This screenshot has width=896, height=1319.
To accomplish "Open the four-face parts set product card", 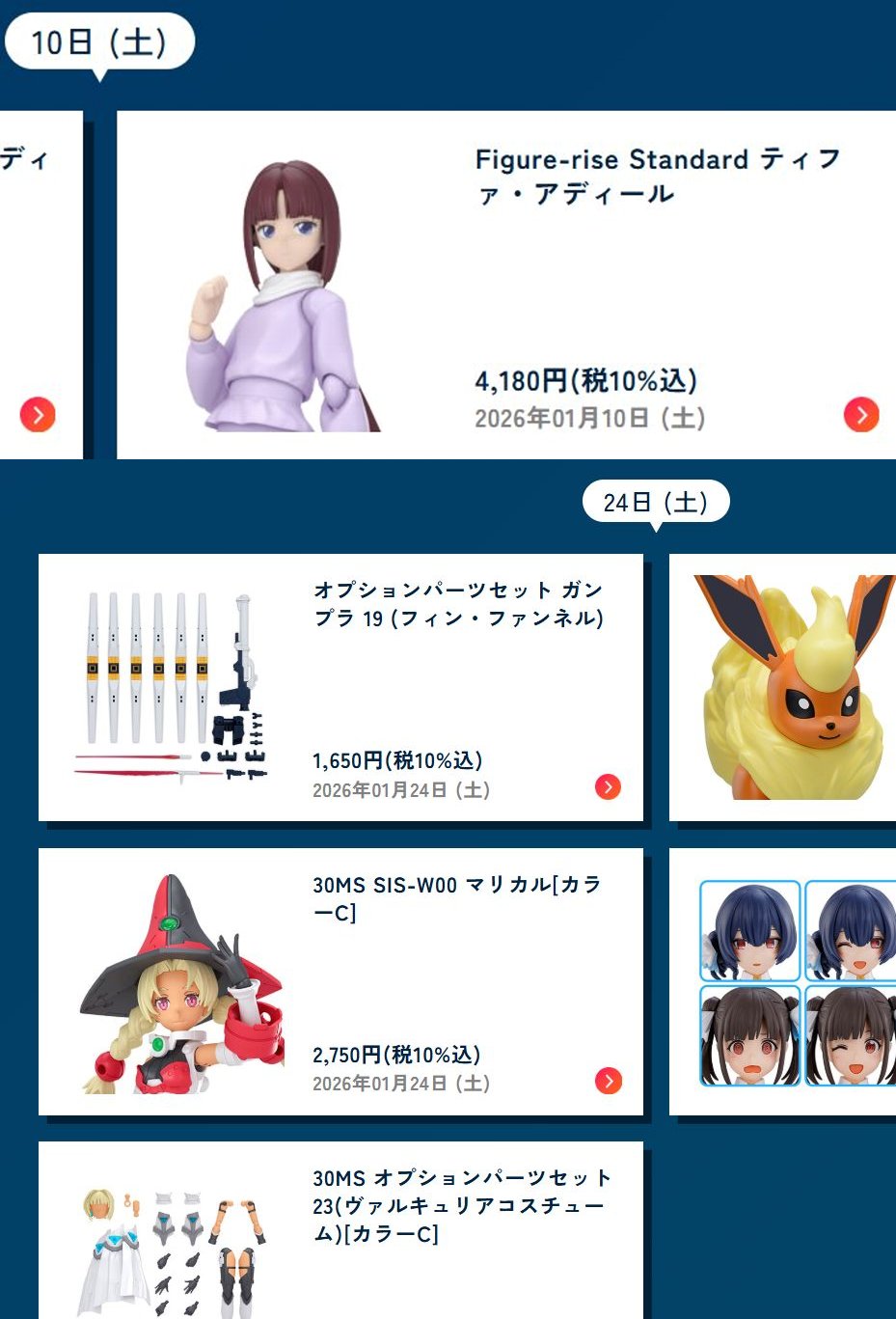I will pyautogui.click(x=782, y=981).
